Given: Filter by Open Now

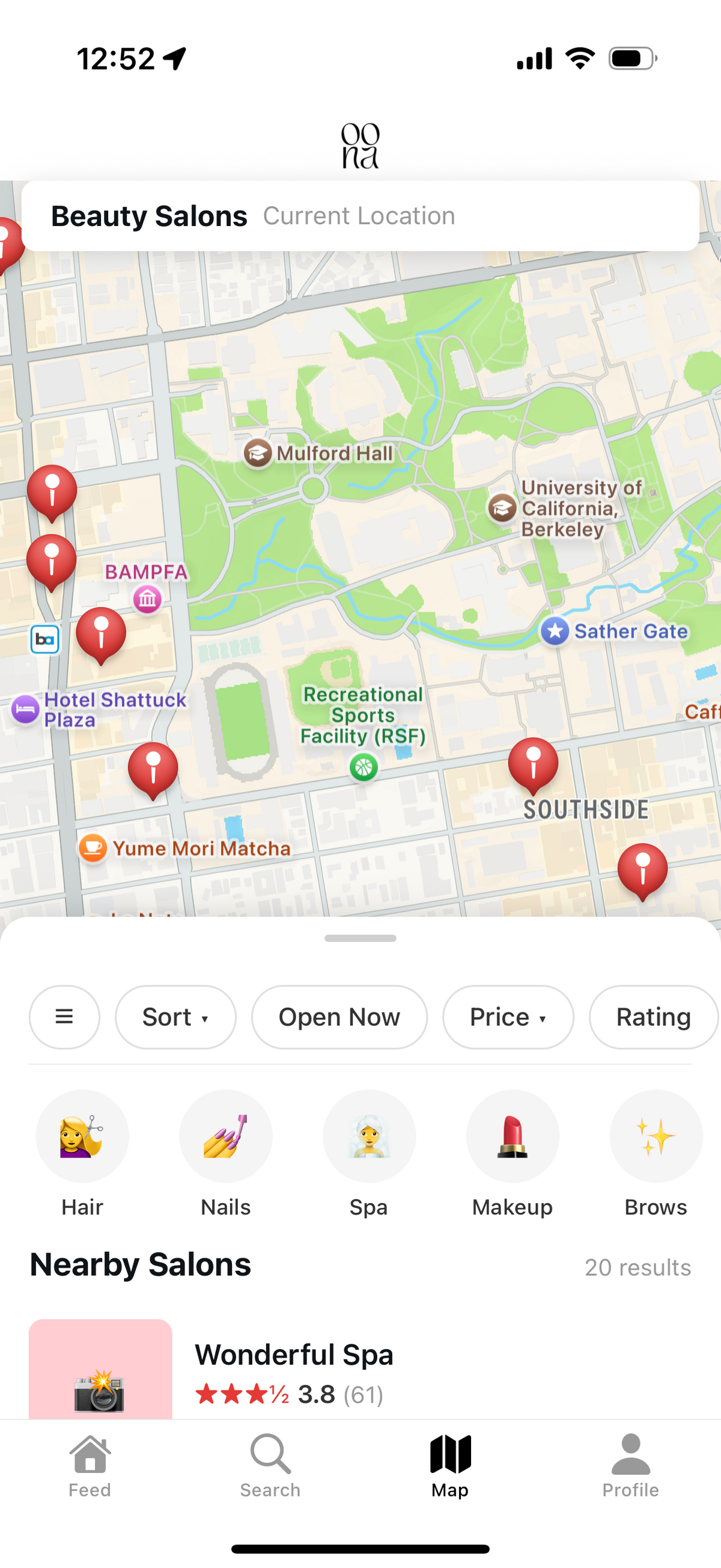Looking at the screenshot, I should pyautogui.click(x=339, y=1016).
